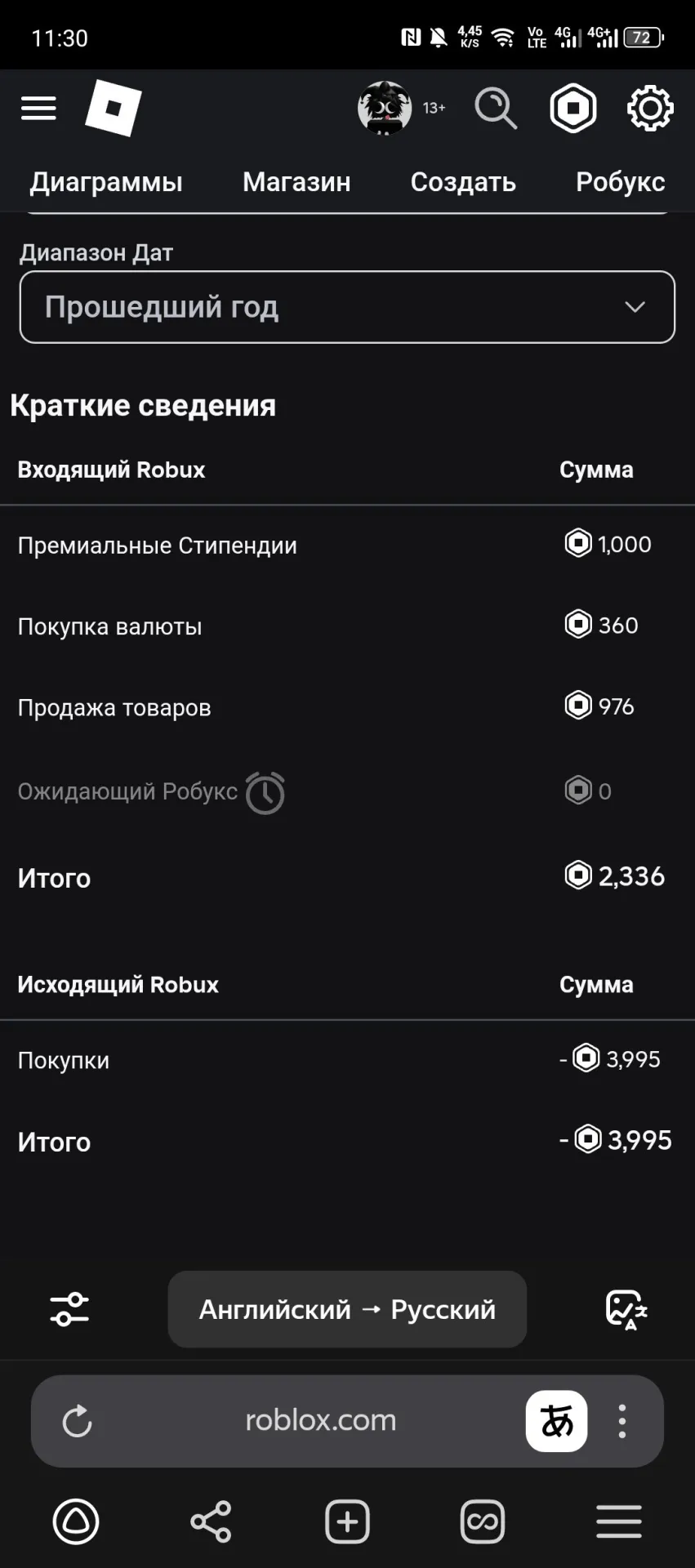Open a new browser tab
Viewport: 695px width, 1568px height.
347,1521
